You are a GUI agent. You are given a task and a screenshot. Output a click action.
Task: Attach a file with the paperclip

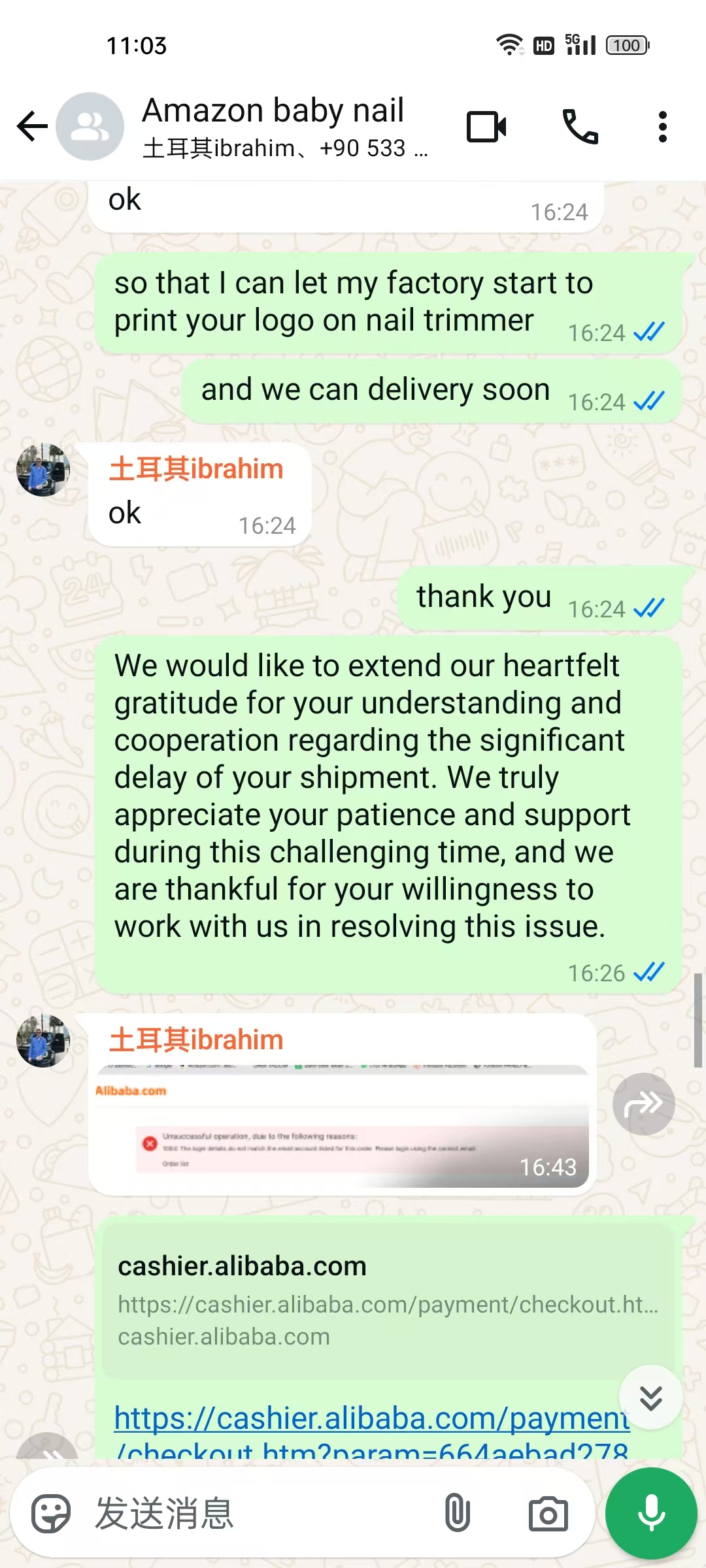coord(457,1513)
